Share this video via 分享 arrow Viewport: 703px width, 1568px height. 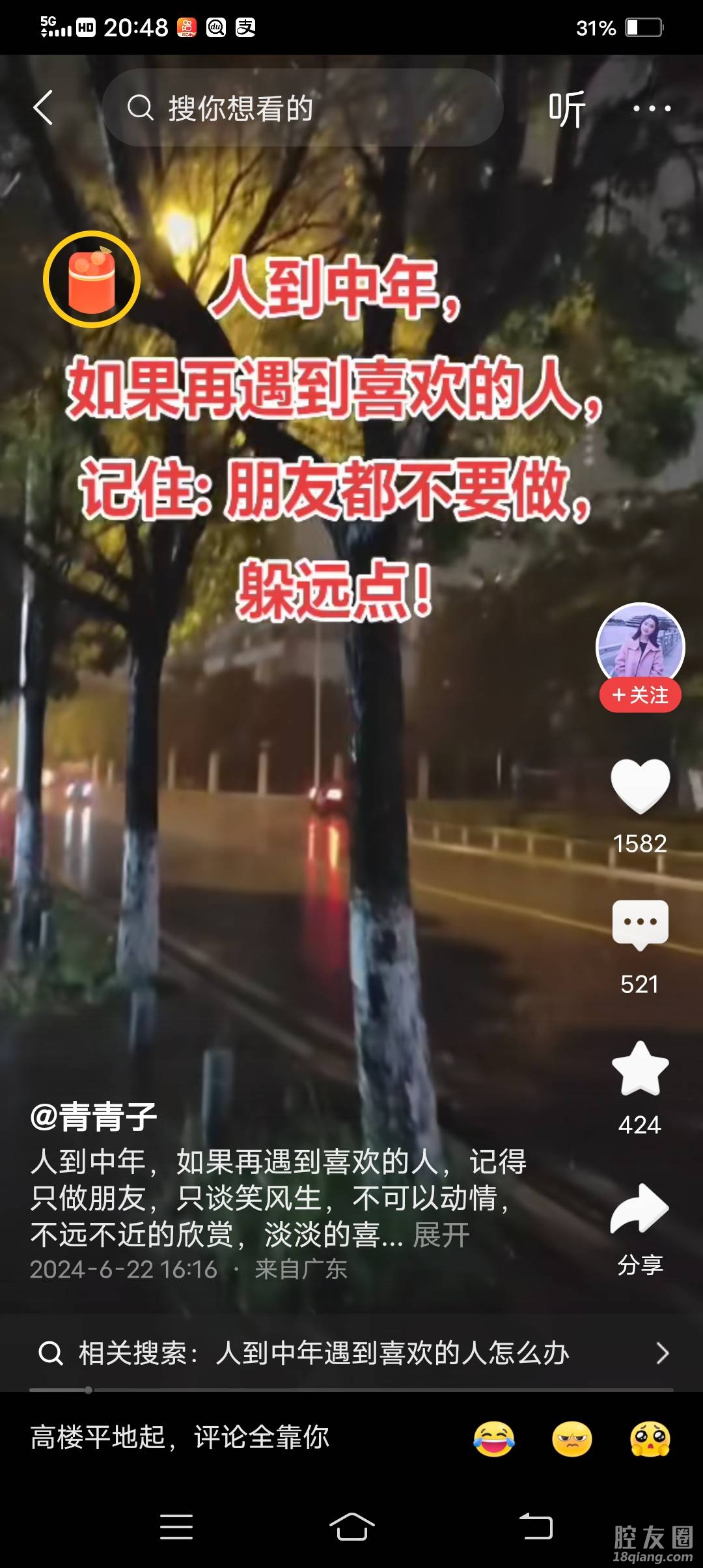[640, 1210]
